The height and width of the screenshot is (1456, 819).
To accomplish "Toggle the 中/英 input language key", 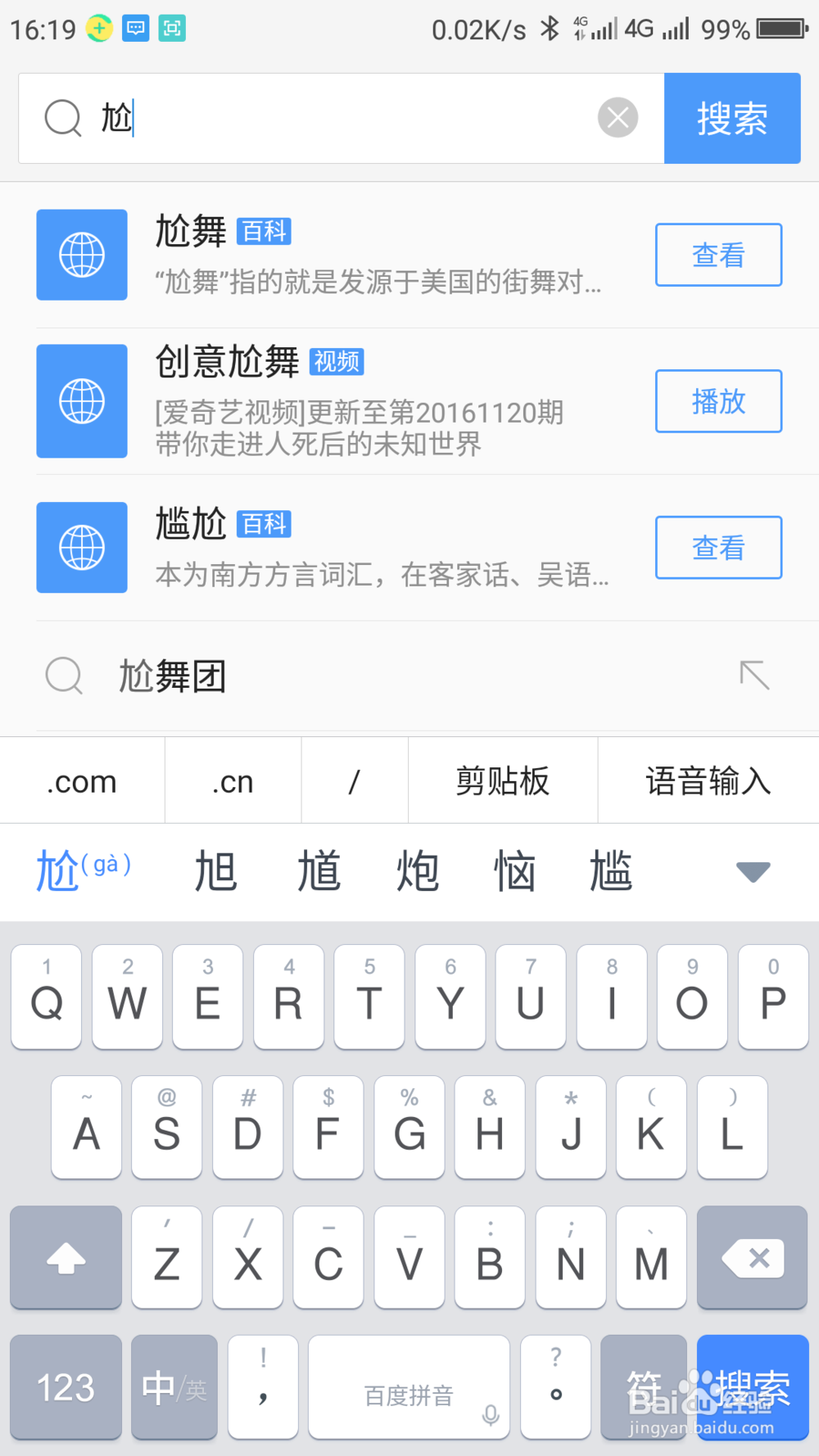I will pos(174,1387).
